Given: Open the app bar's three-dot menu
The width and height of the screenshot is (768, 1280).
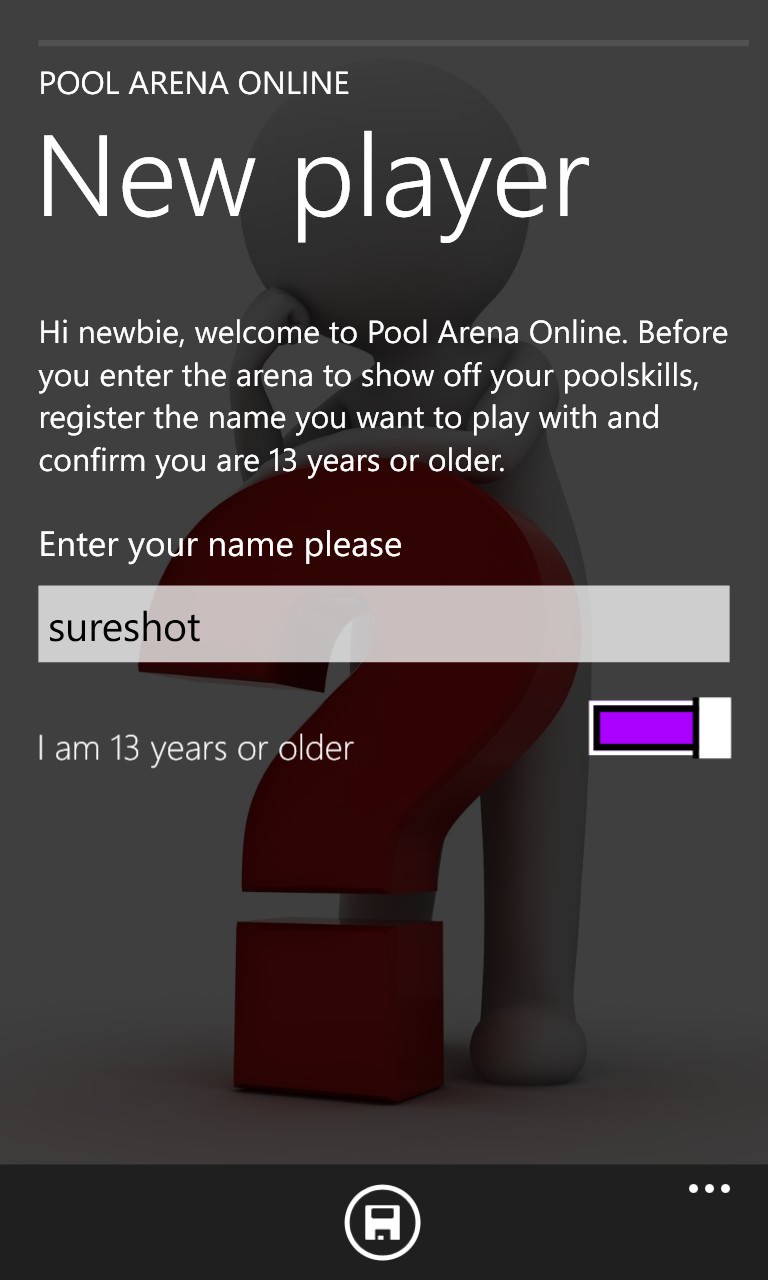Looking at the screenshot, I should pyautogui.click(x=709, y=1189).
